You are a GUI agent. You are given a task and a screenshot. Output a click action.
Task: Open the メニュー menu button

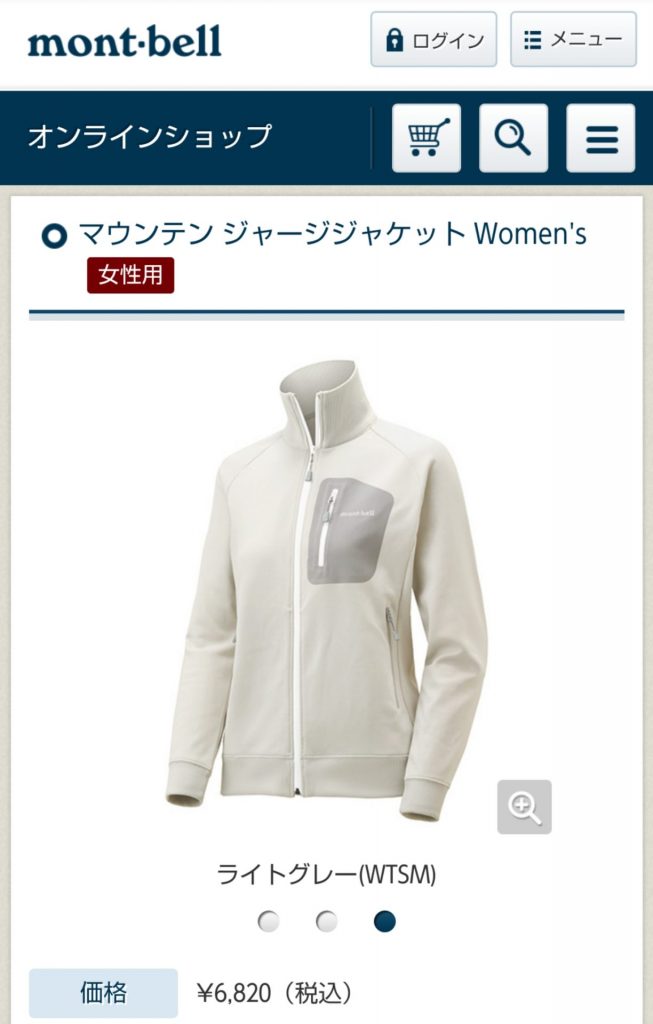pos(573,40)
